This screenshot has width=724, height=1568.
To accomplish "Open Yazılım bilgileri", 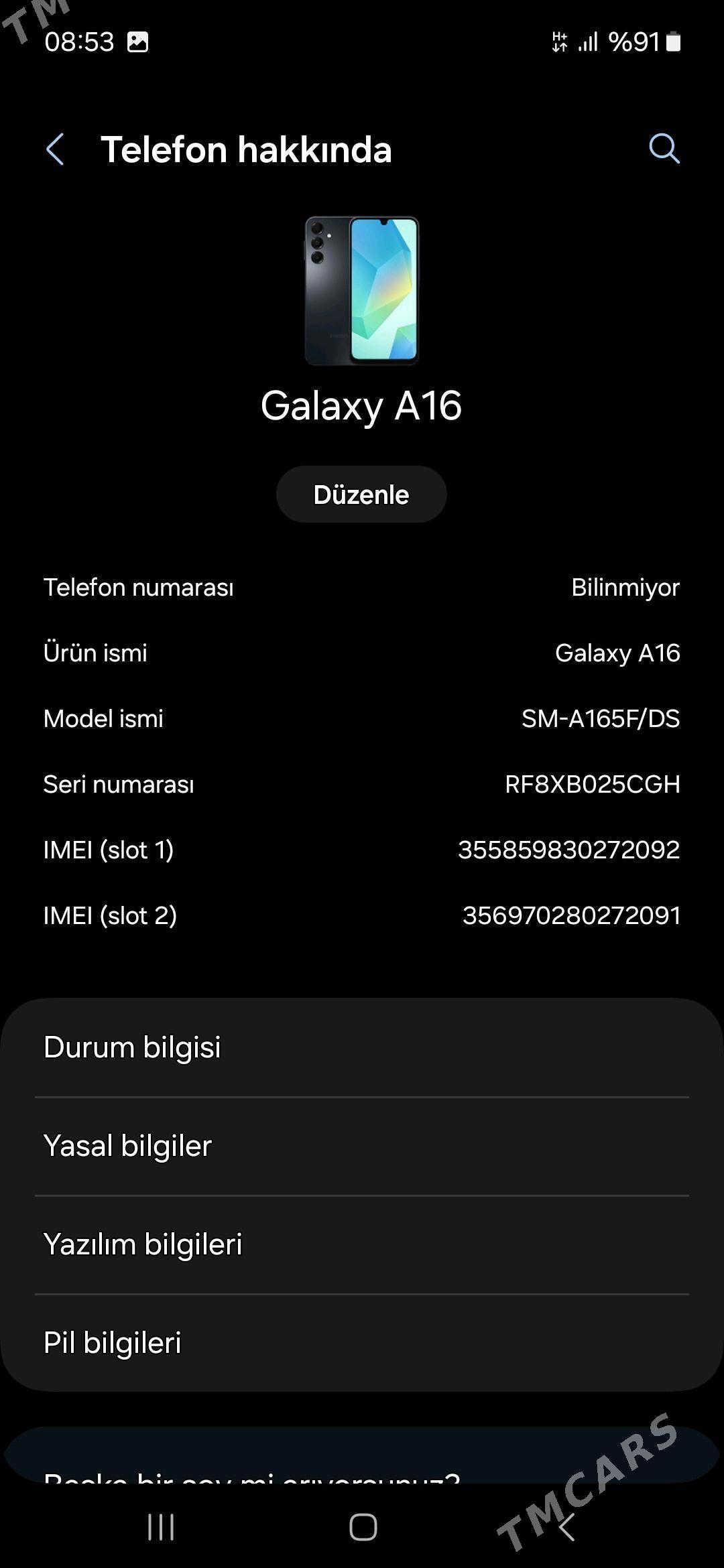I will pos(362,1244).
